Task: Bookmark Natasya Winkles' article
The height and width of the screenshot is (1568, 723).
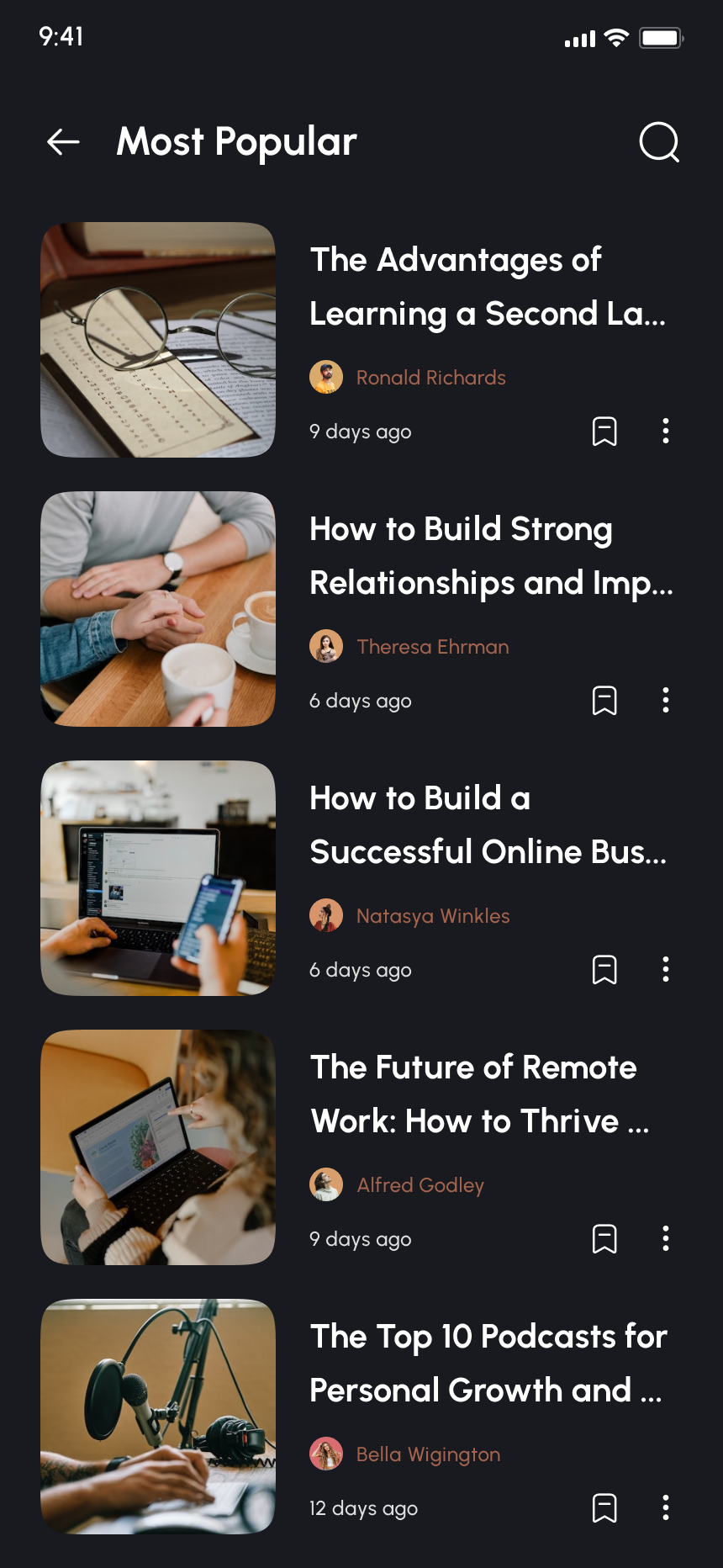Action: coord(604,970)
